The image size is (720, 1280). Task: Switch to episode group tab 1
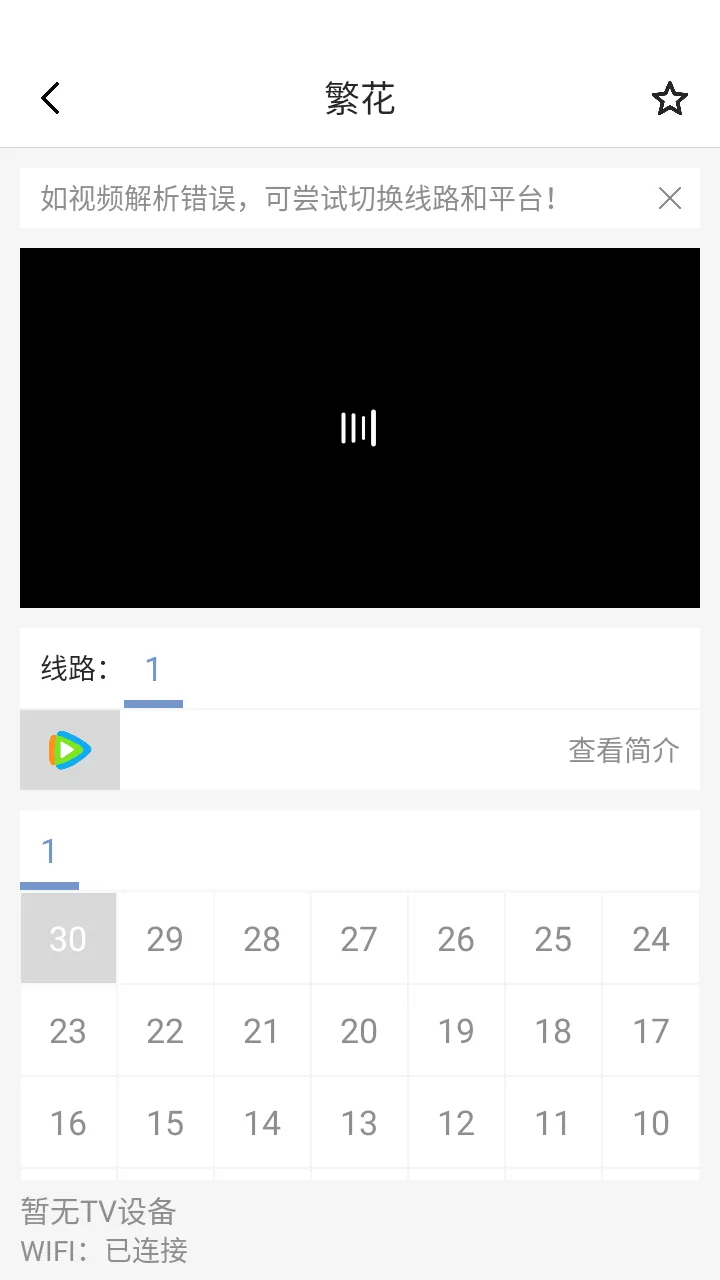click(x=48, y=849)
